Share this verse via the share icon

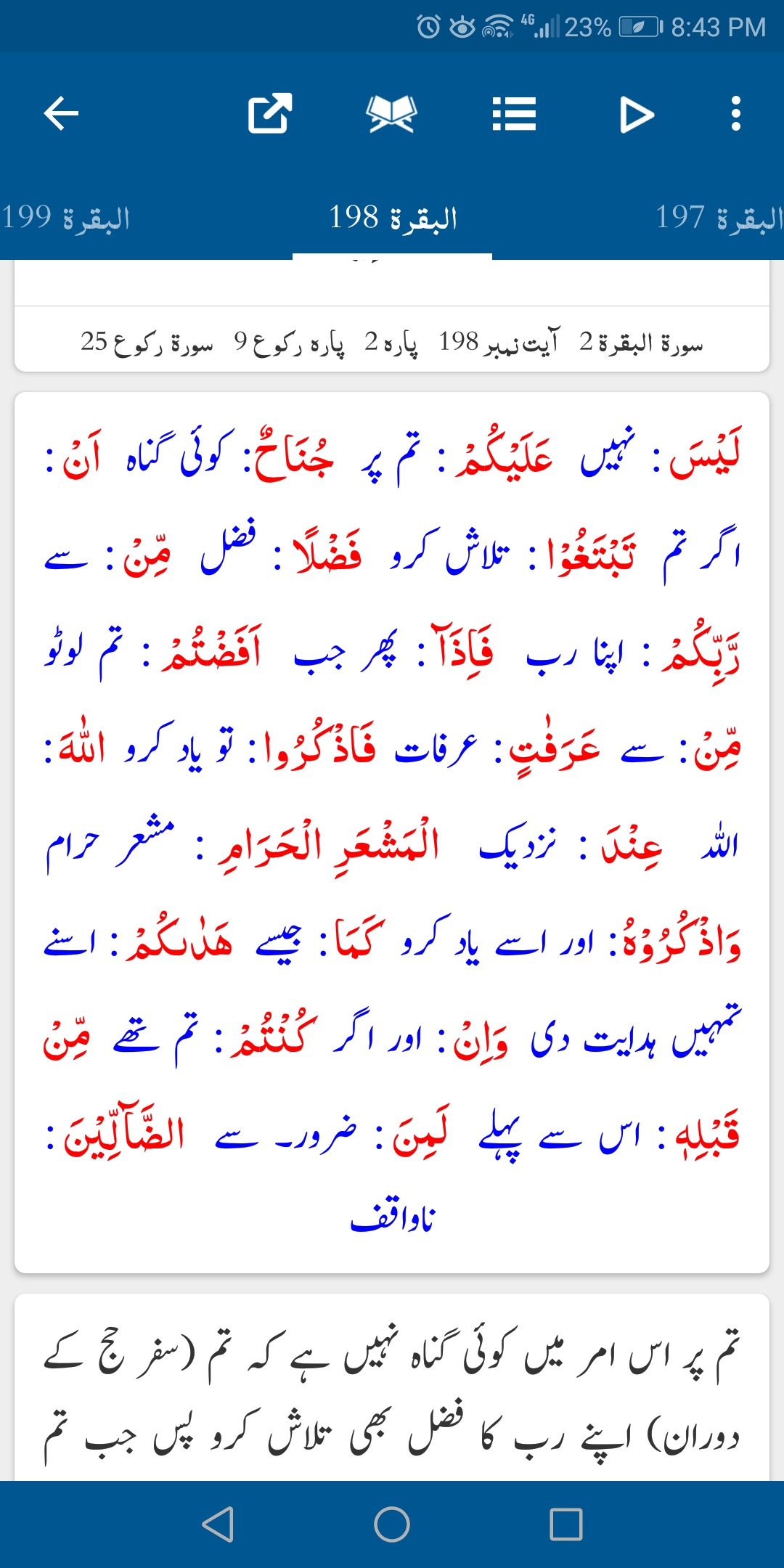[x=270, y=114]
